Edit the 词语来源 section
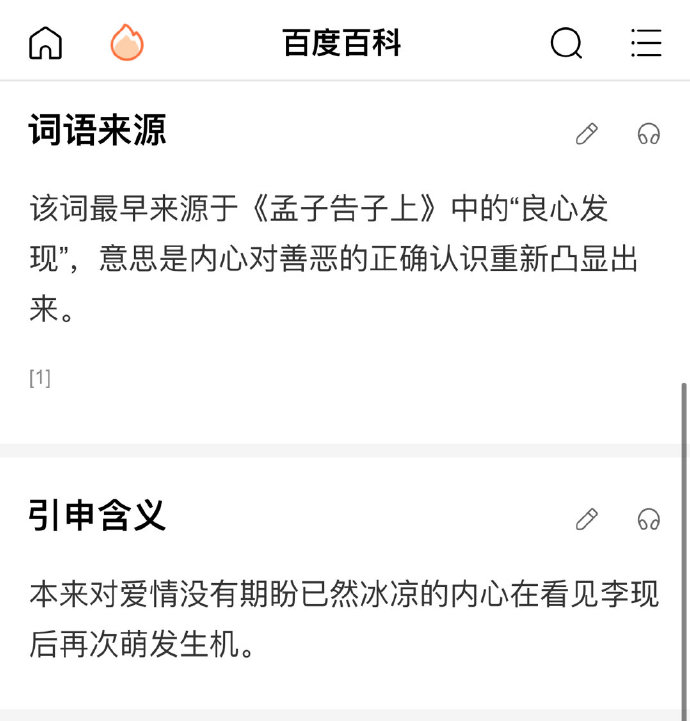 [587, 134]
